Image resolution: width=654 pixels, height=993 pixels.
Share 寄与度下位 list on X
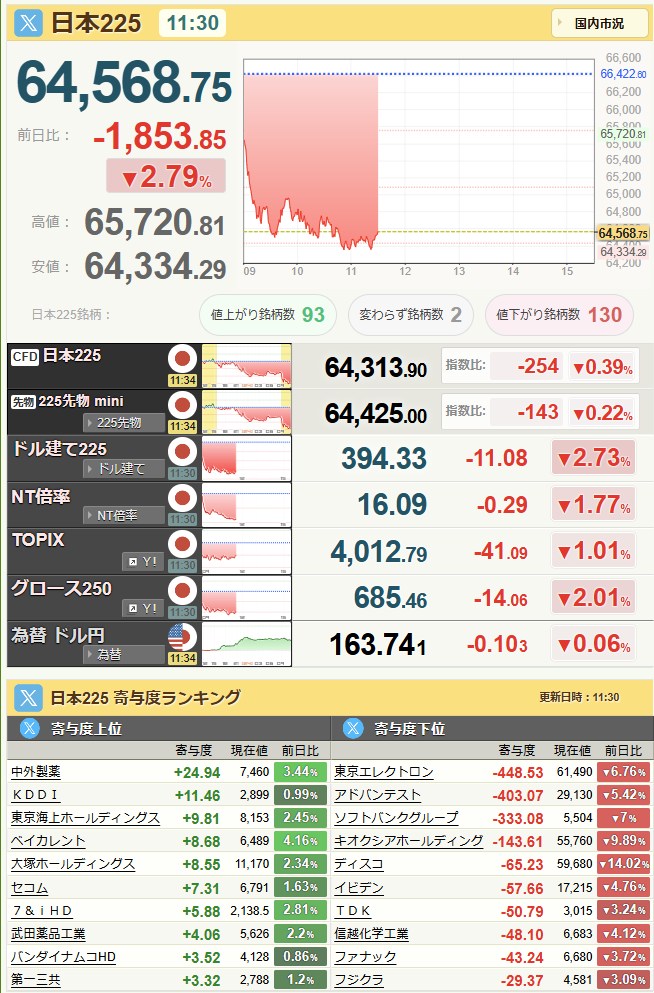tap(353, 728)
